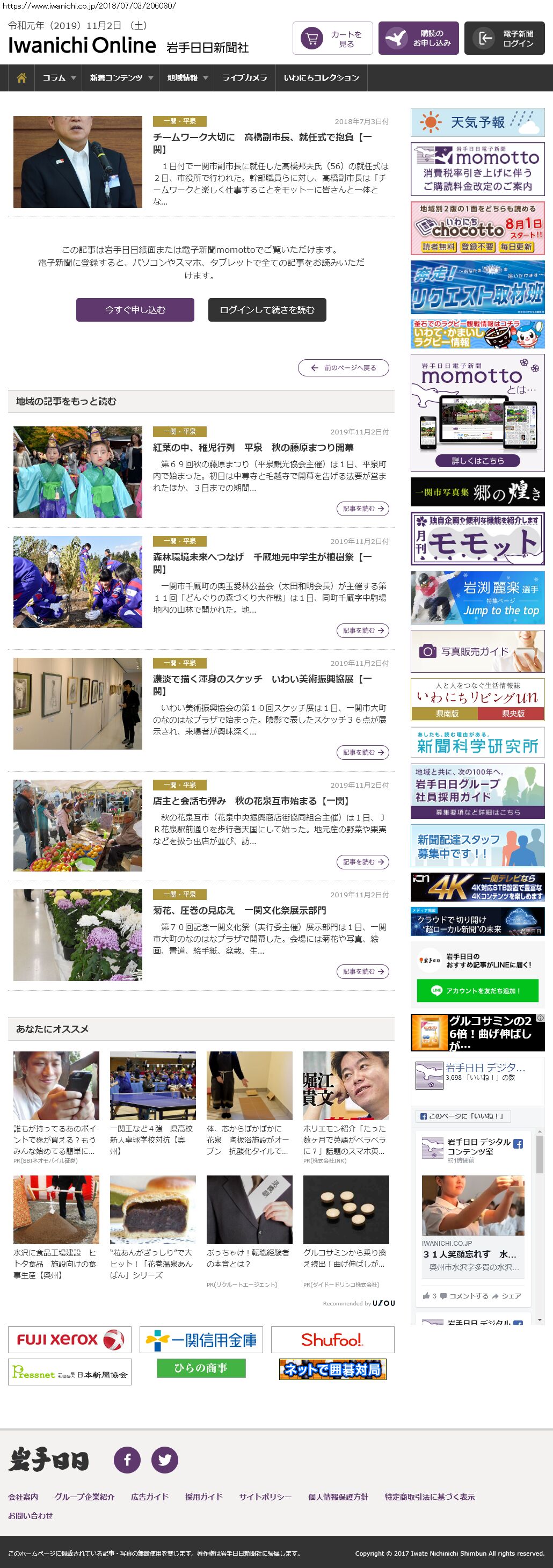
Task: Tap 今すぐ申し込む
Action: [135, 310]
